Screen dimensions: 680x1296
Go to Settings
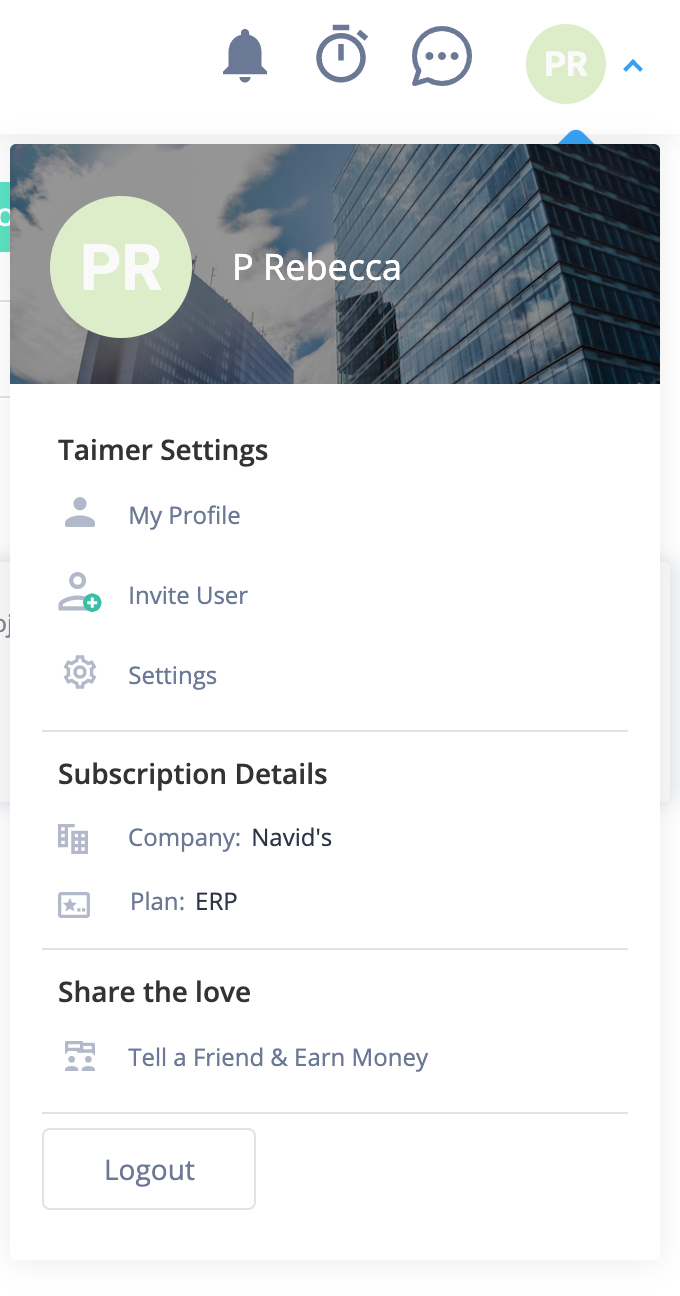point(172,676)
